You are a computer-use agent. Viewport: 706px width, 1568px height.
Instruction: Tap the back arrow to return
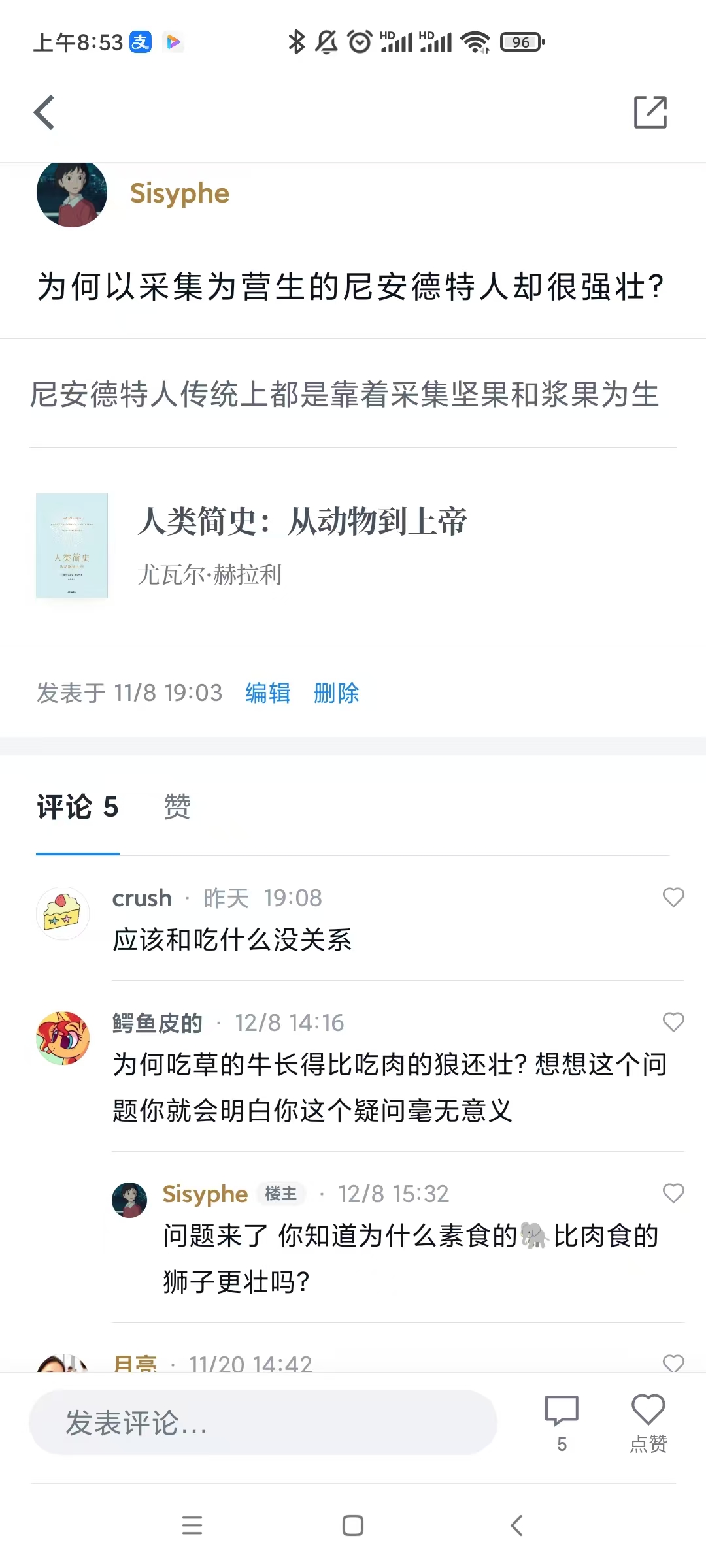43,112
